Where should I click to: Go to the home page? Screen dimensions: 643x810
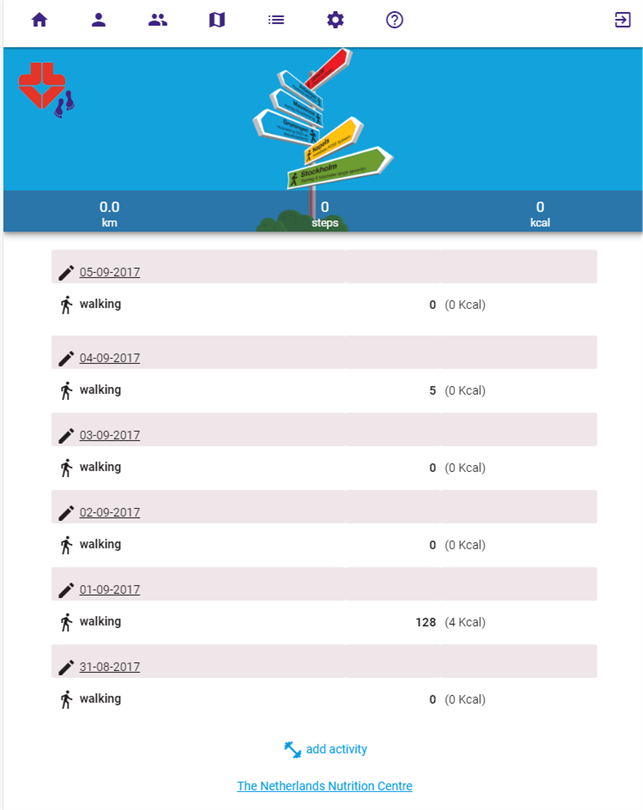pos(40,20)
